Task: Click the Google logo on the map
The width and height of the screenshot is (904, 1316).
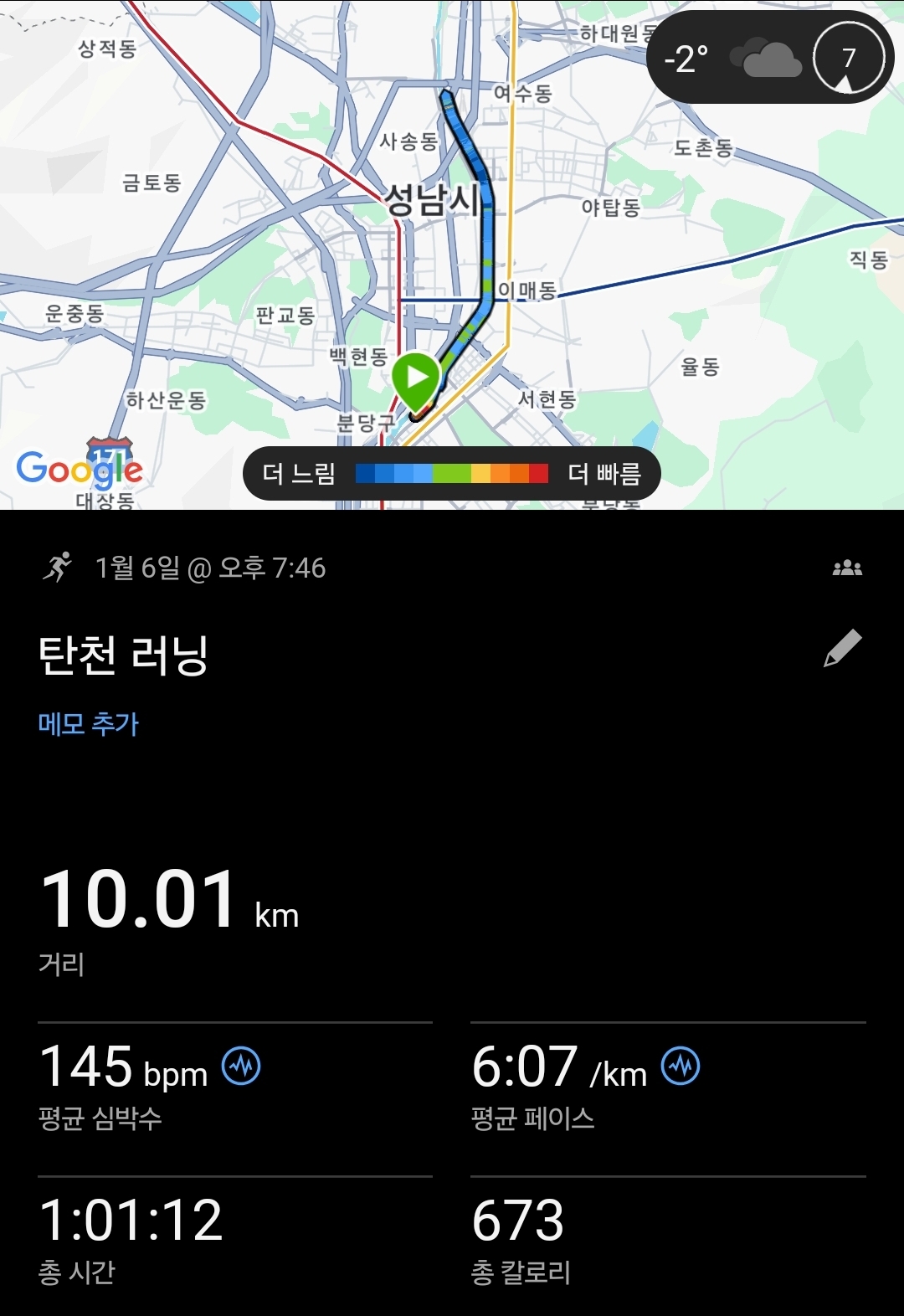Action: click(x=80, y=470)
